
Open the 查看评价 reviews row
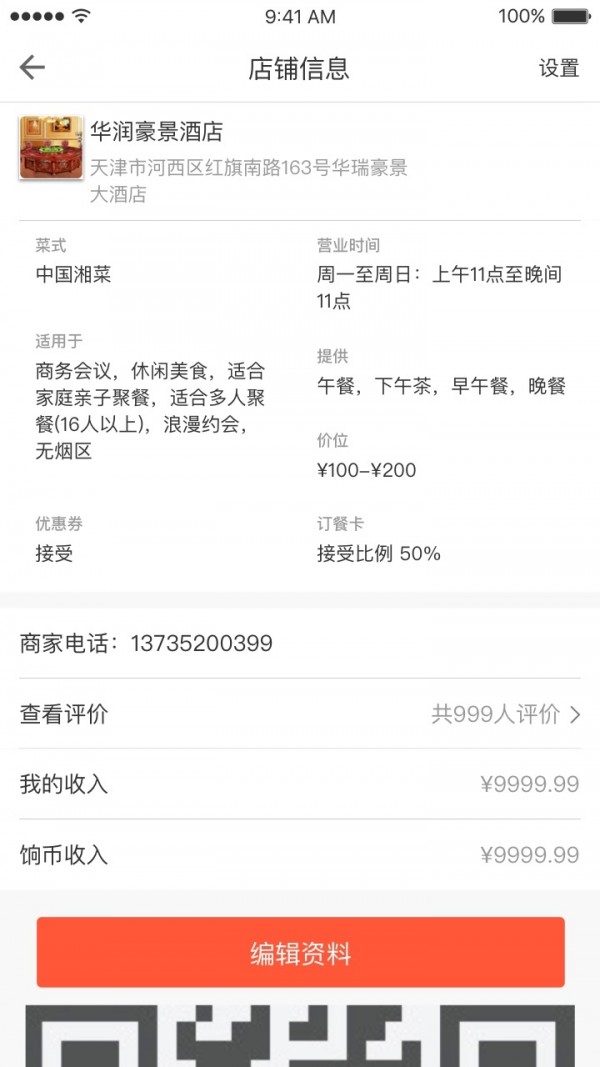(x=300, y=714)
